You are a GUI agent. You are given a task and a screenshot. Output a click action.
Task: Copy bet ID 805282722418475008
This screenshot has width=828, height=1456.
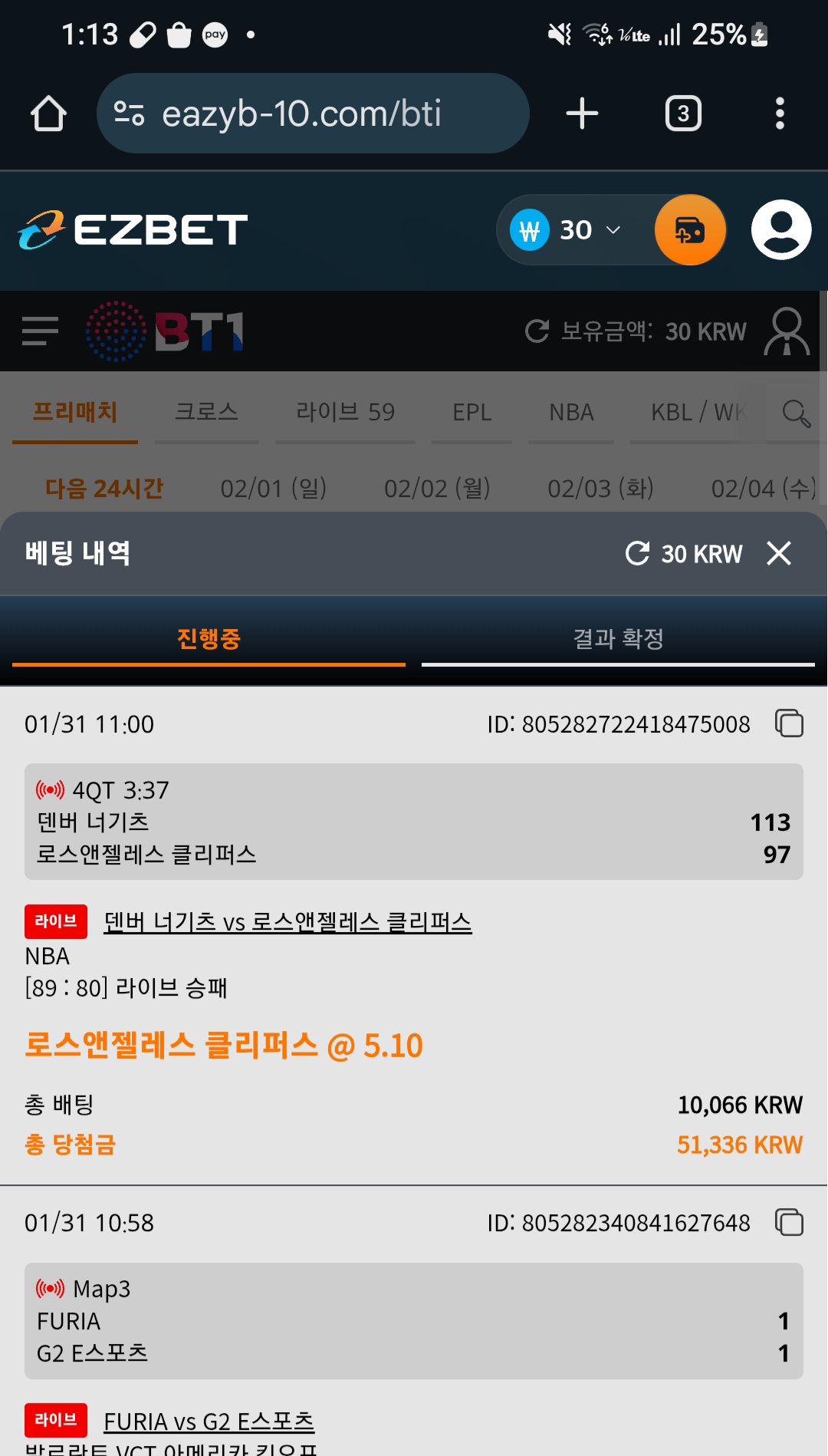[789, 723]
